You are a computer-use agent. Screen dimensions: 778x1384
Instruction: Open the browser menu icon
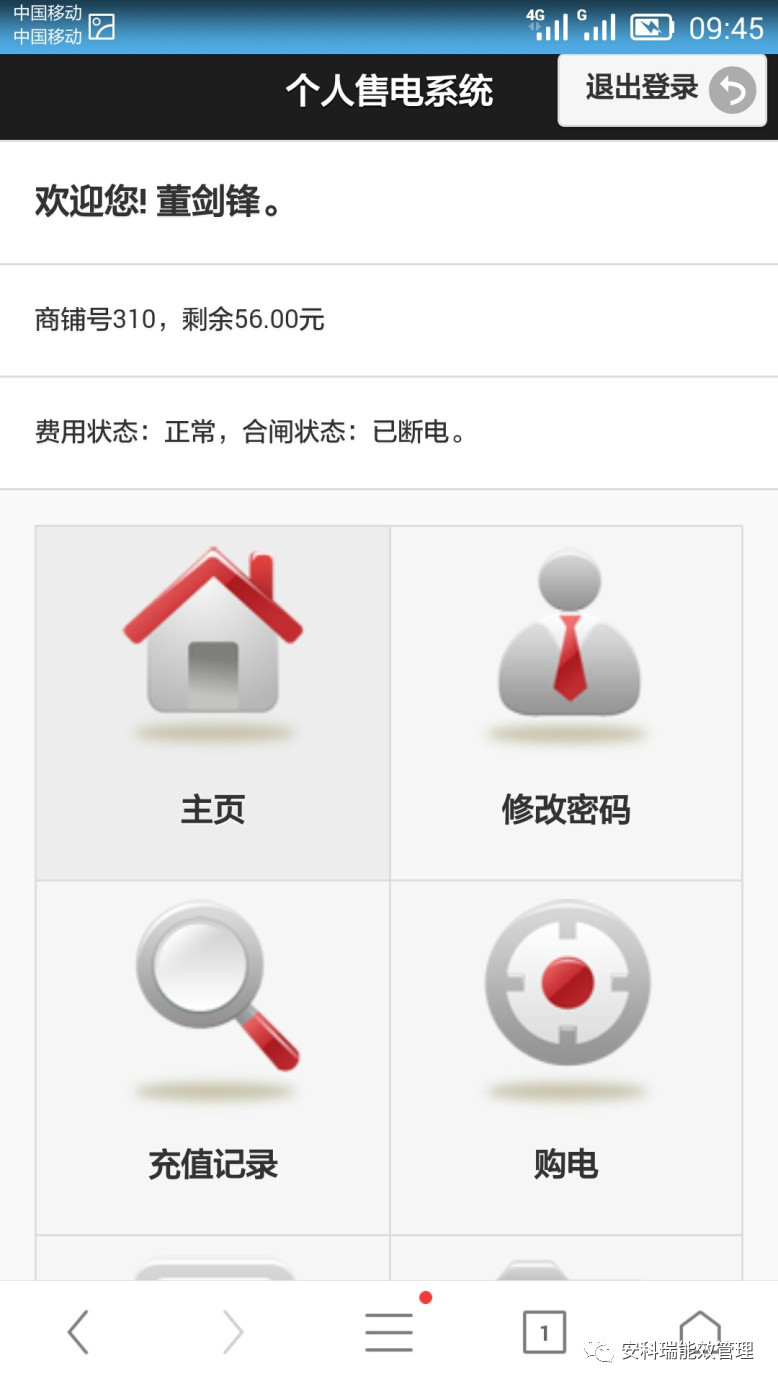click(x=389, y=1332)
